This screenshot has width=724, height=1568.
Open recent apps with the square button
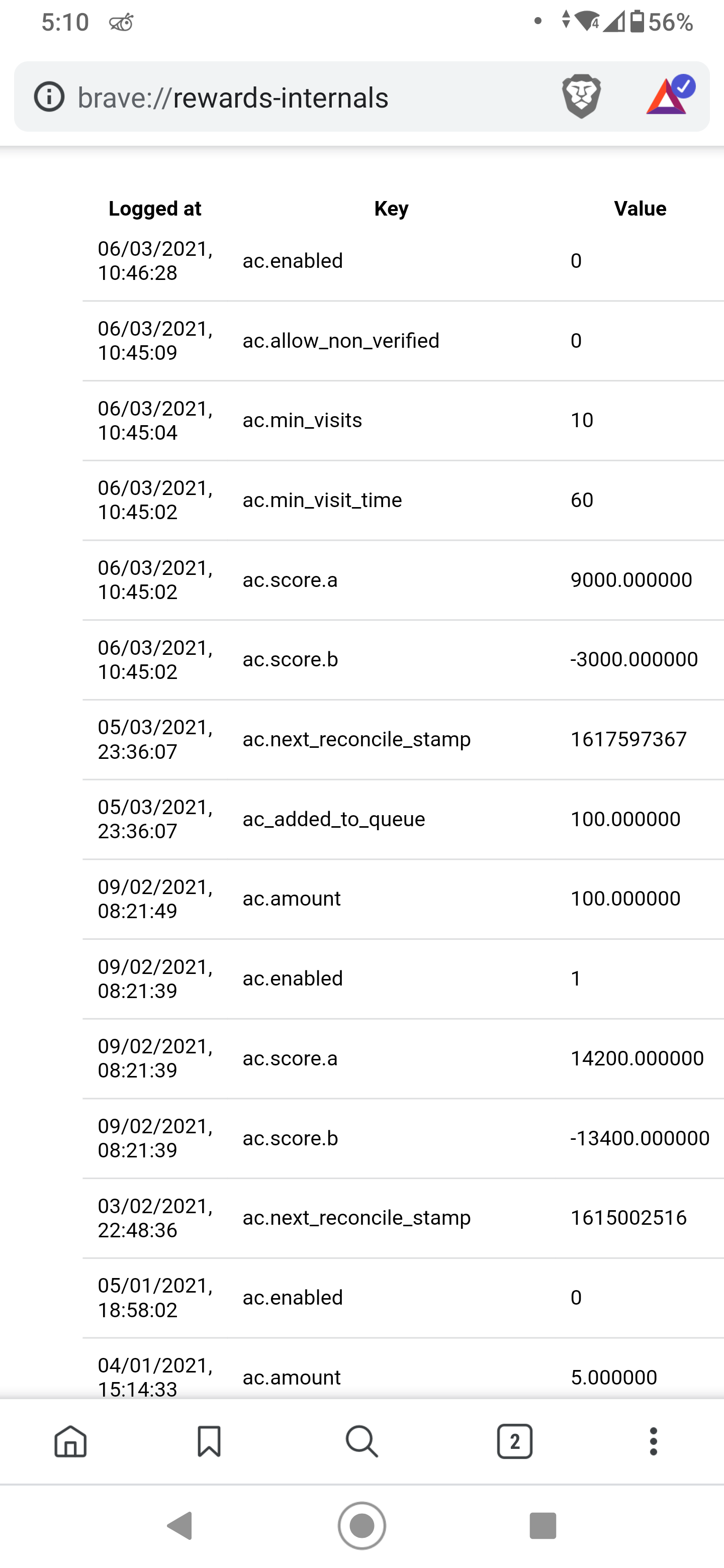click(x=542, y=1525)
